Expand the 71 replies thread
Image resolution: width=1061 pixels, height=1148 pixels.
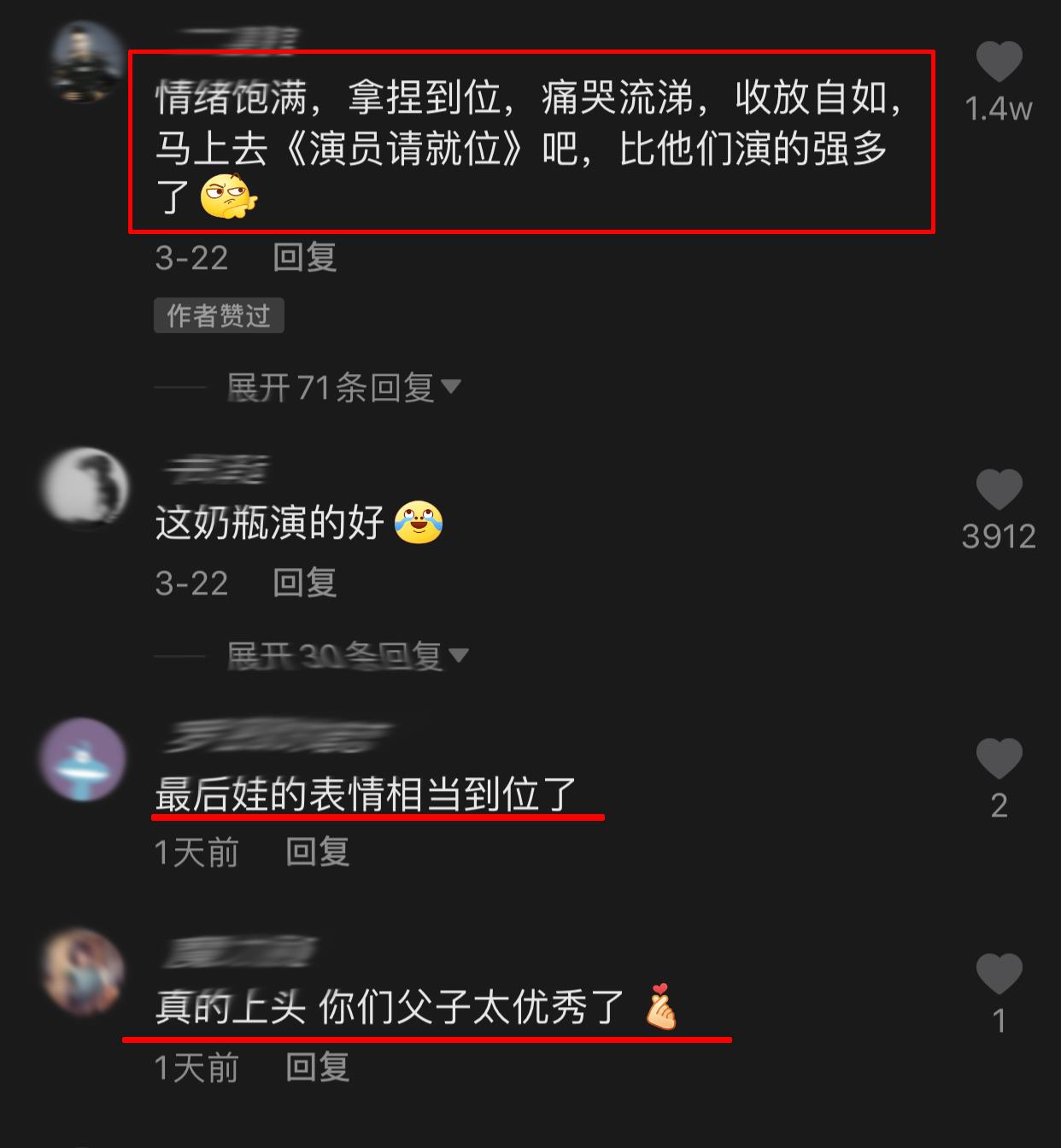[343, 388]
